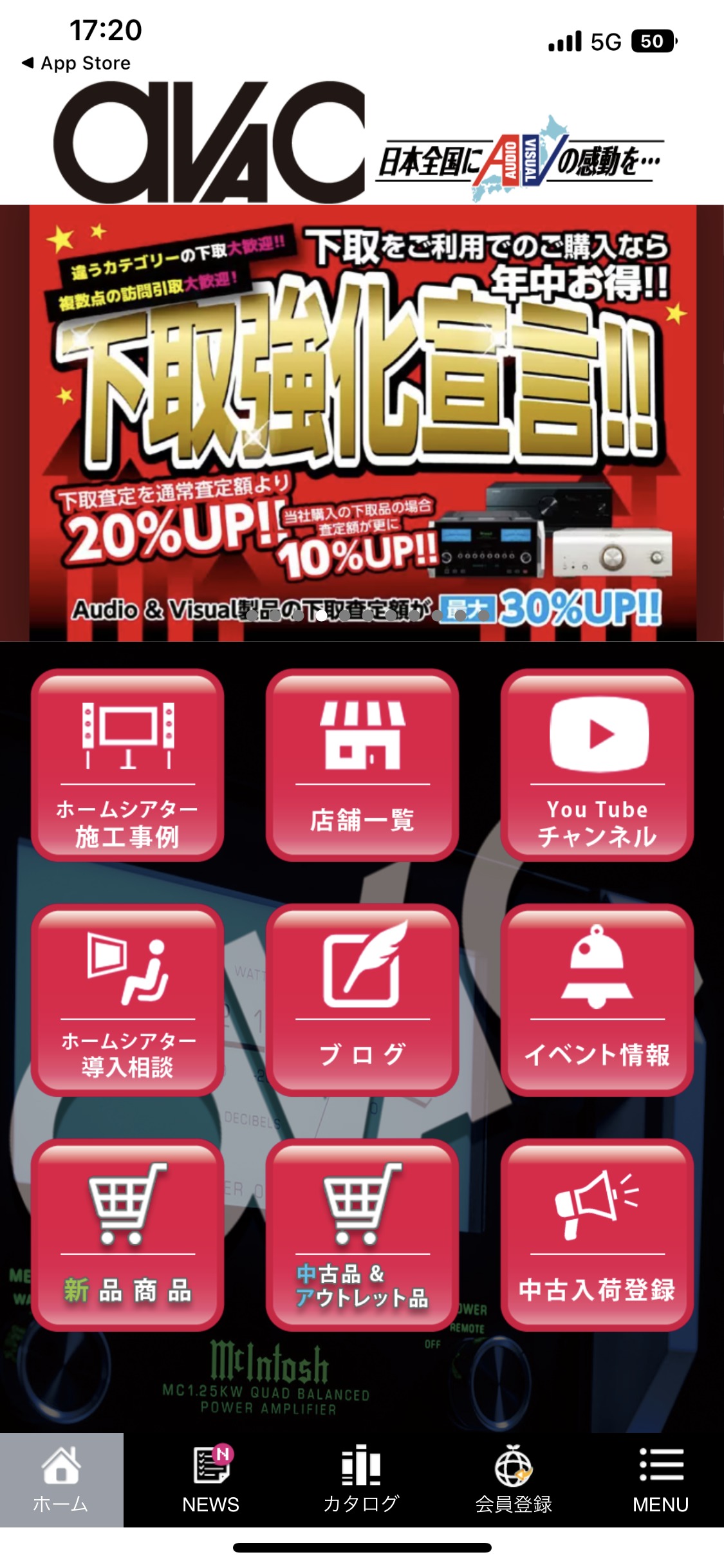Open the 新品商品 shopping tile
This screenshot has width=724, height=1568.
(127, 1235)
